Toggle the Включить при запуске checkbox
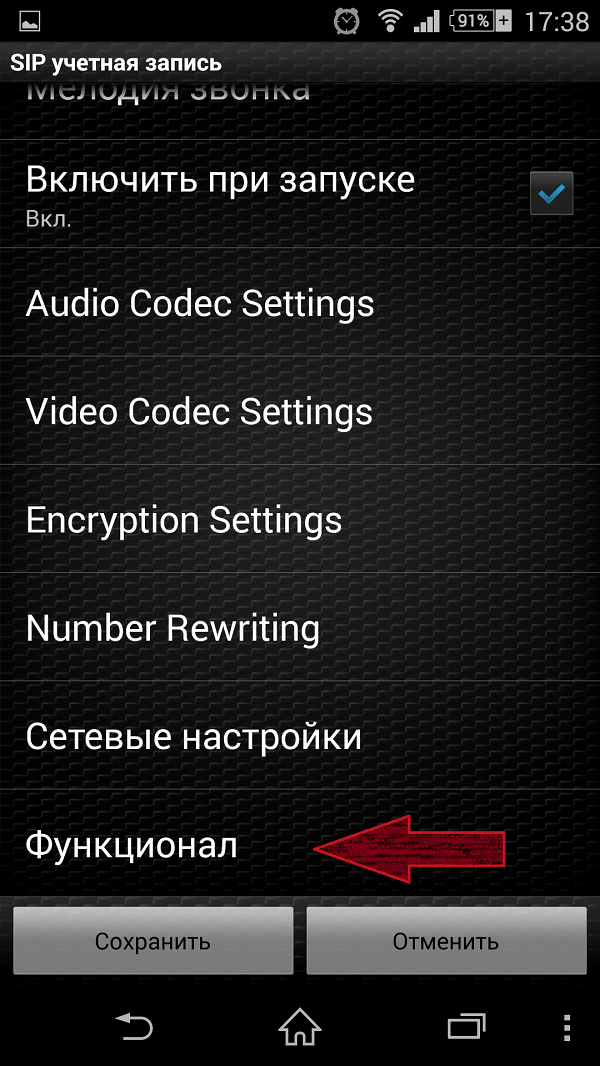This screenshot has height=1066, width=600. tap(551, 194)
